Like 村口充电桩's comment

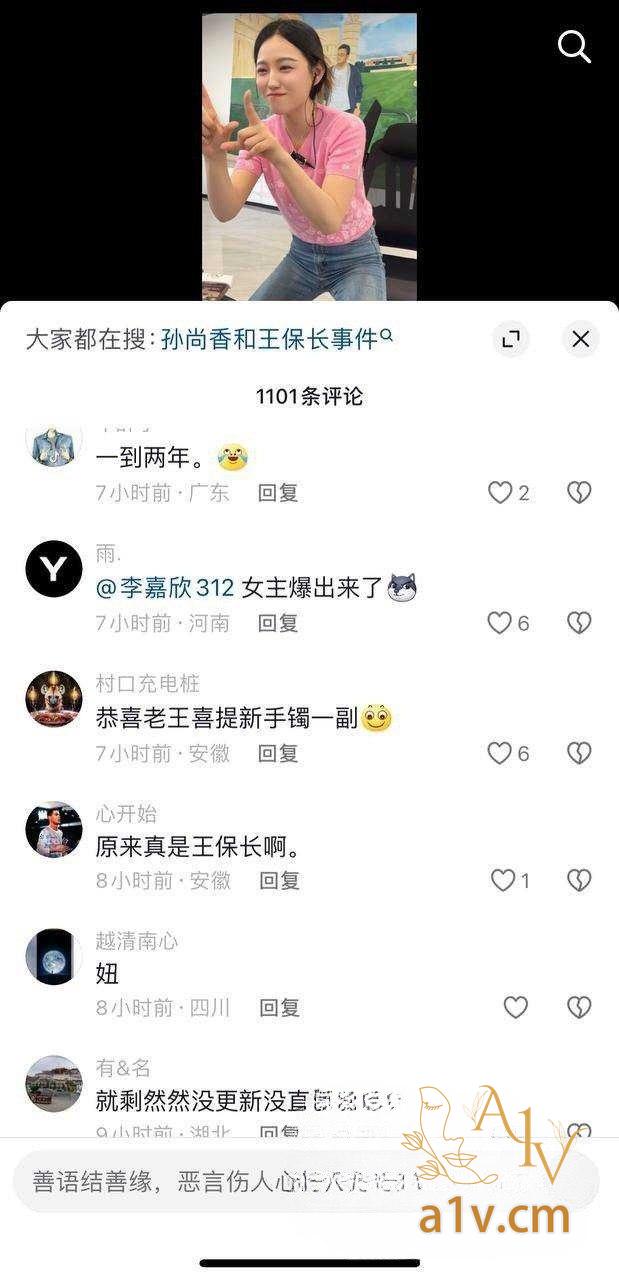500,753
